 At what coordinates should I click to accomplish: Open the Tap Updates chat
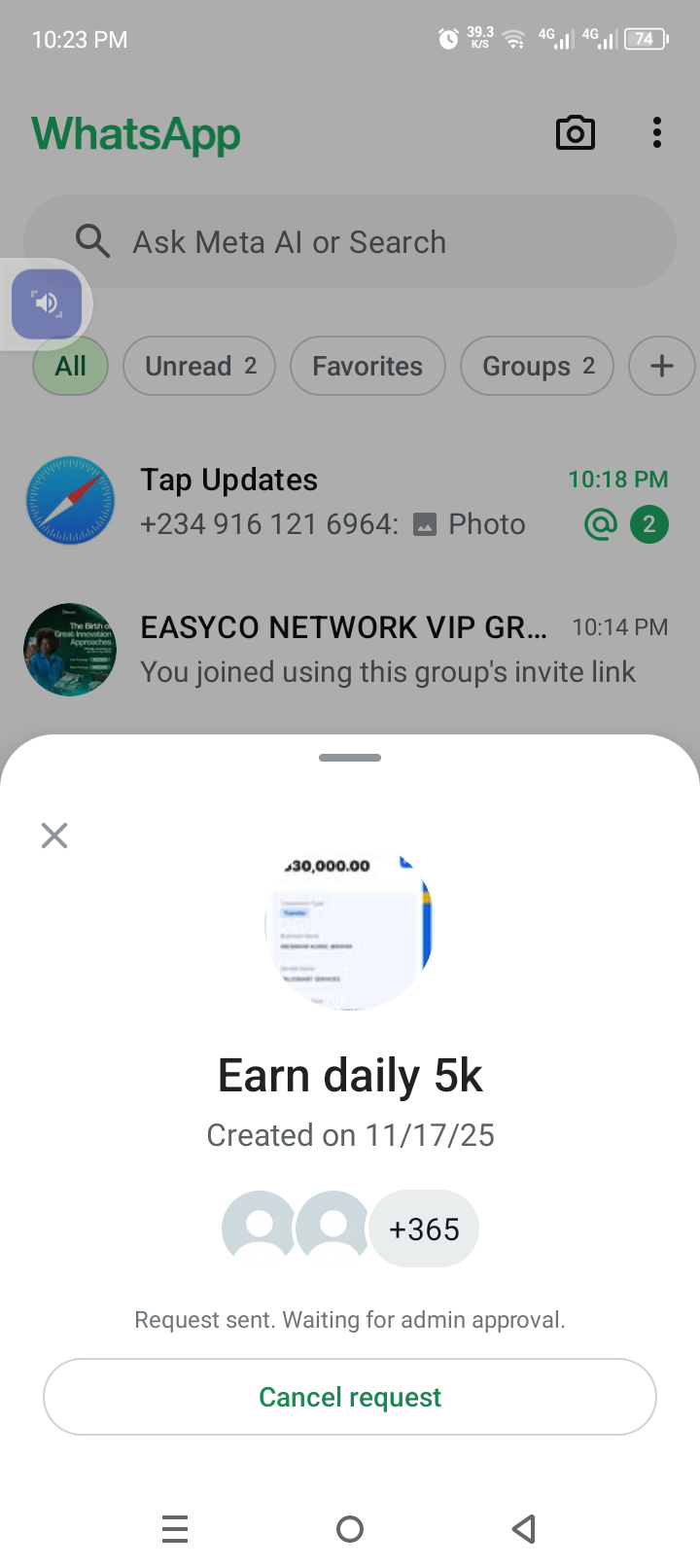pos(350,502)
